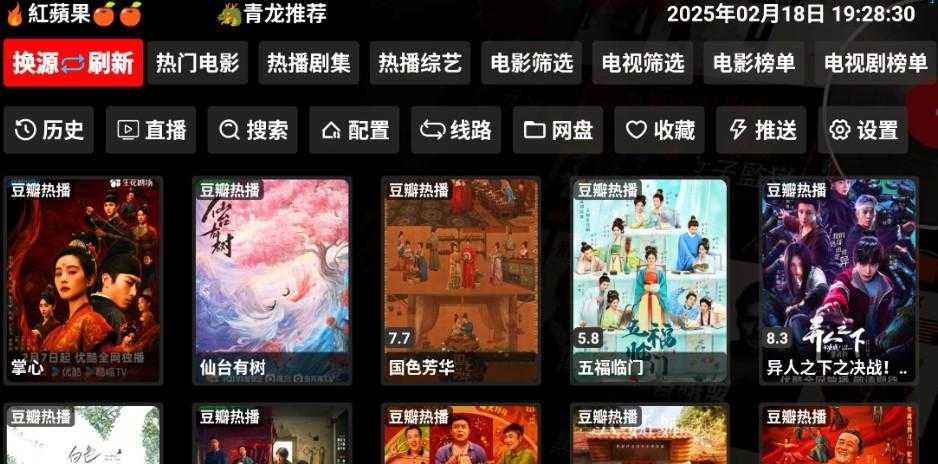Open viewing 历史
This screenshot has height=464, width=938.
49,130
